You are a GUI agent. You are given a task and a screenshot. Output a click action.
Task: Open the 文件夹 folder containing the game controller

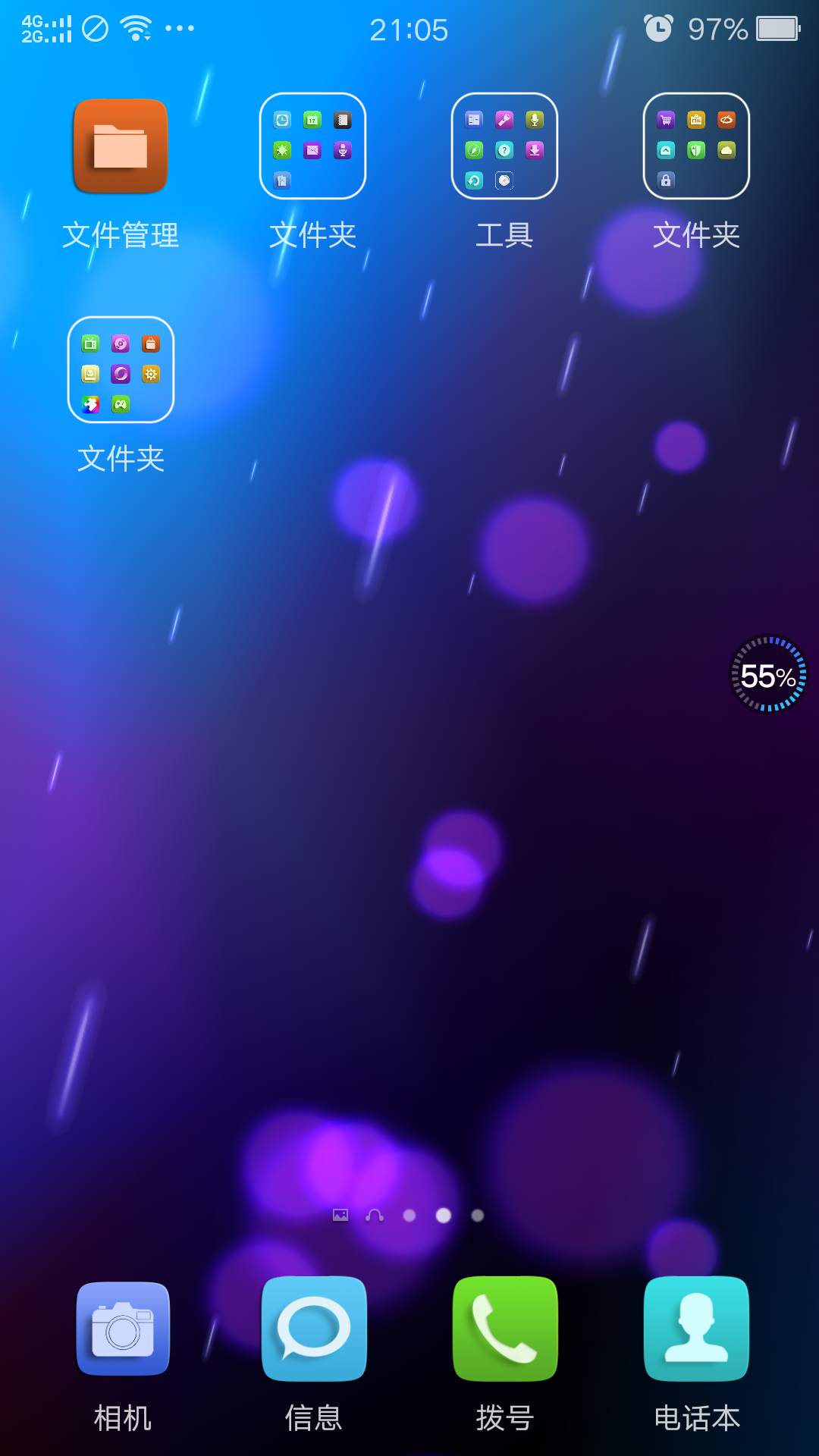[121, 370]
